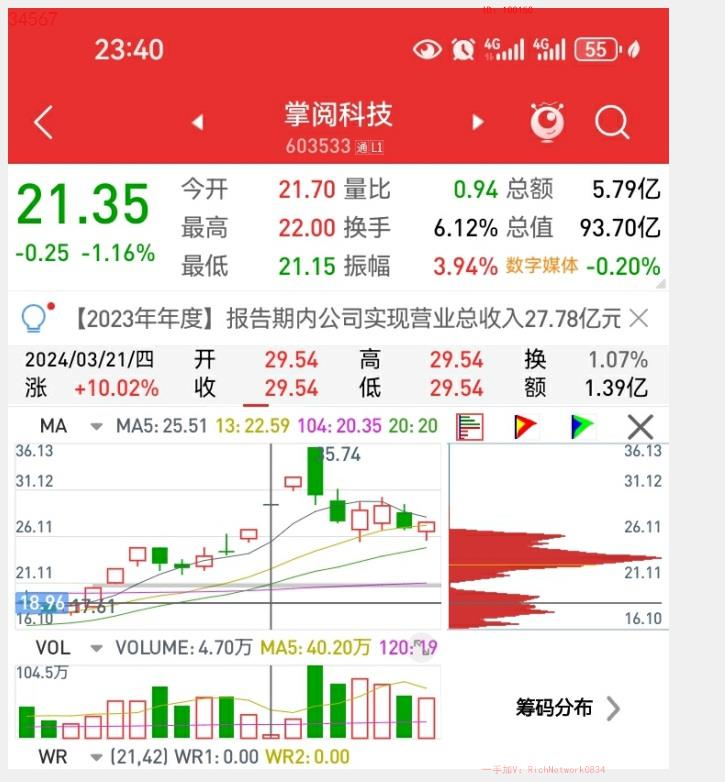Viewport: 725px width, 782px height.
Task: Open 筹码分布 details
Action: 568,708
